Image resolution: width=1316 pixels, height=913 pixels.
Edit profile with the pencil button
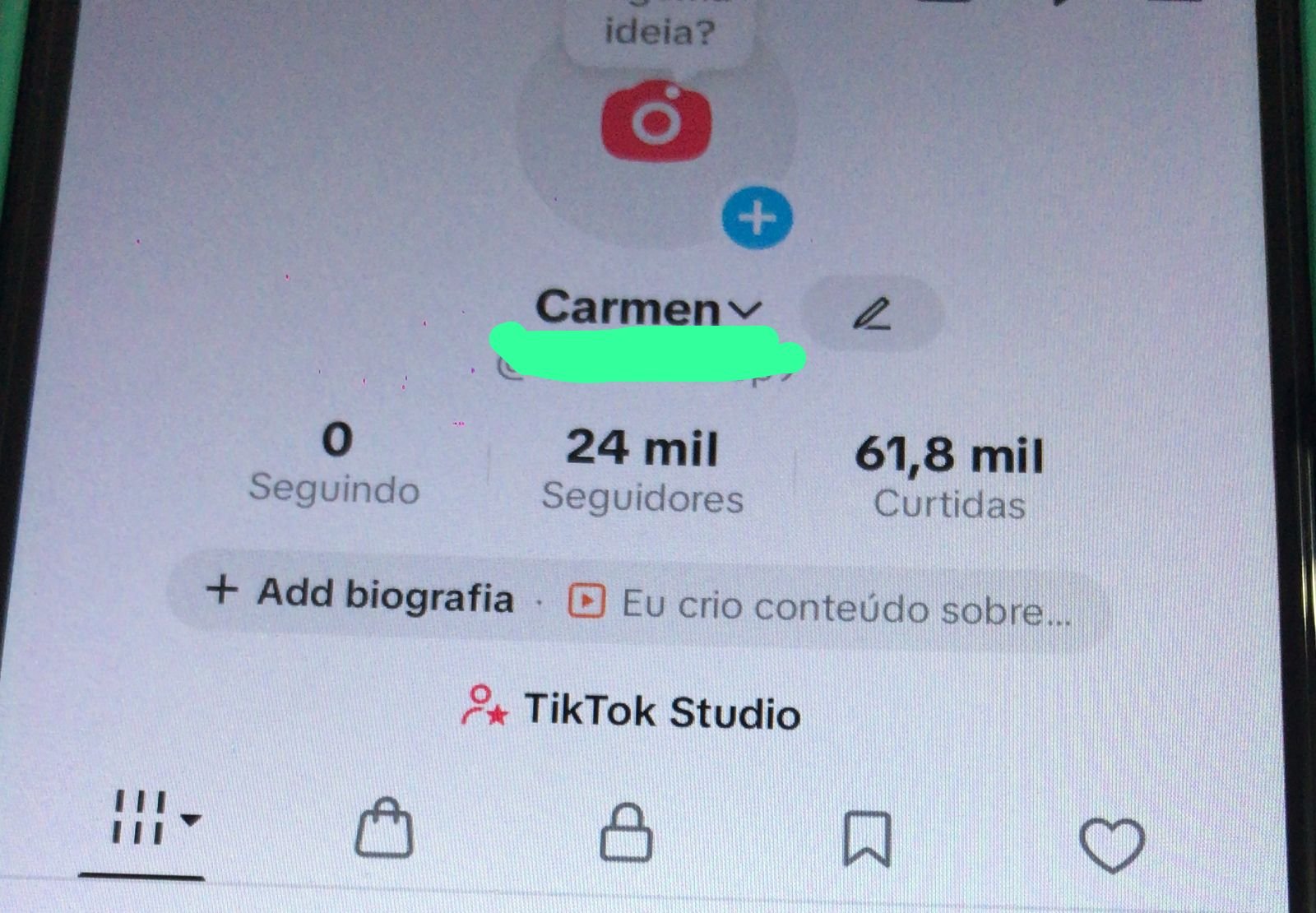871,314
